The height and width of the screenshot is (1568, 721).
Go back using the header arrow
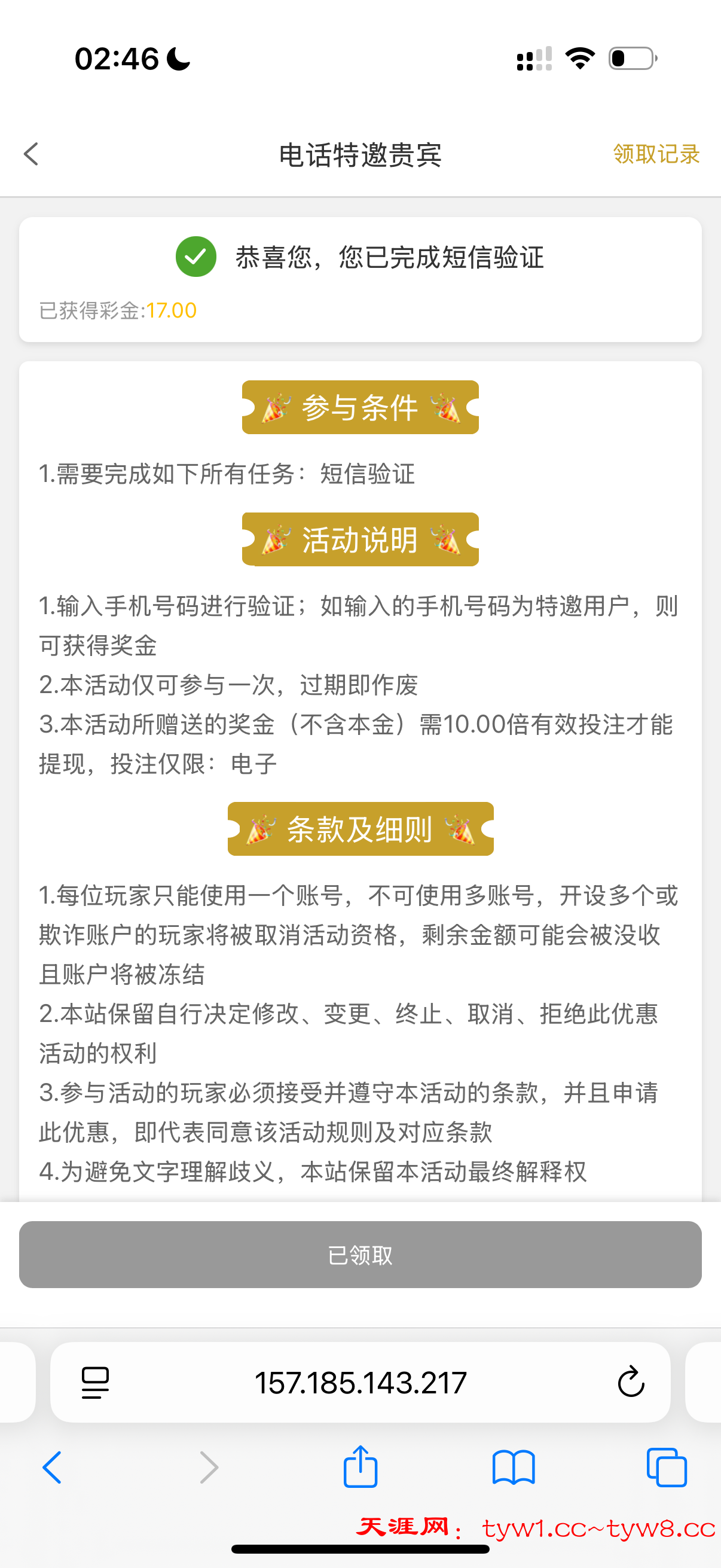(32, 154)
